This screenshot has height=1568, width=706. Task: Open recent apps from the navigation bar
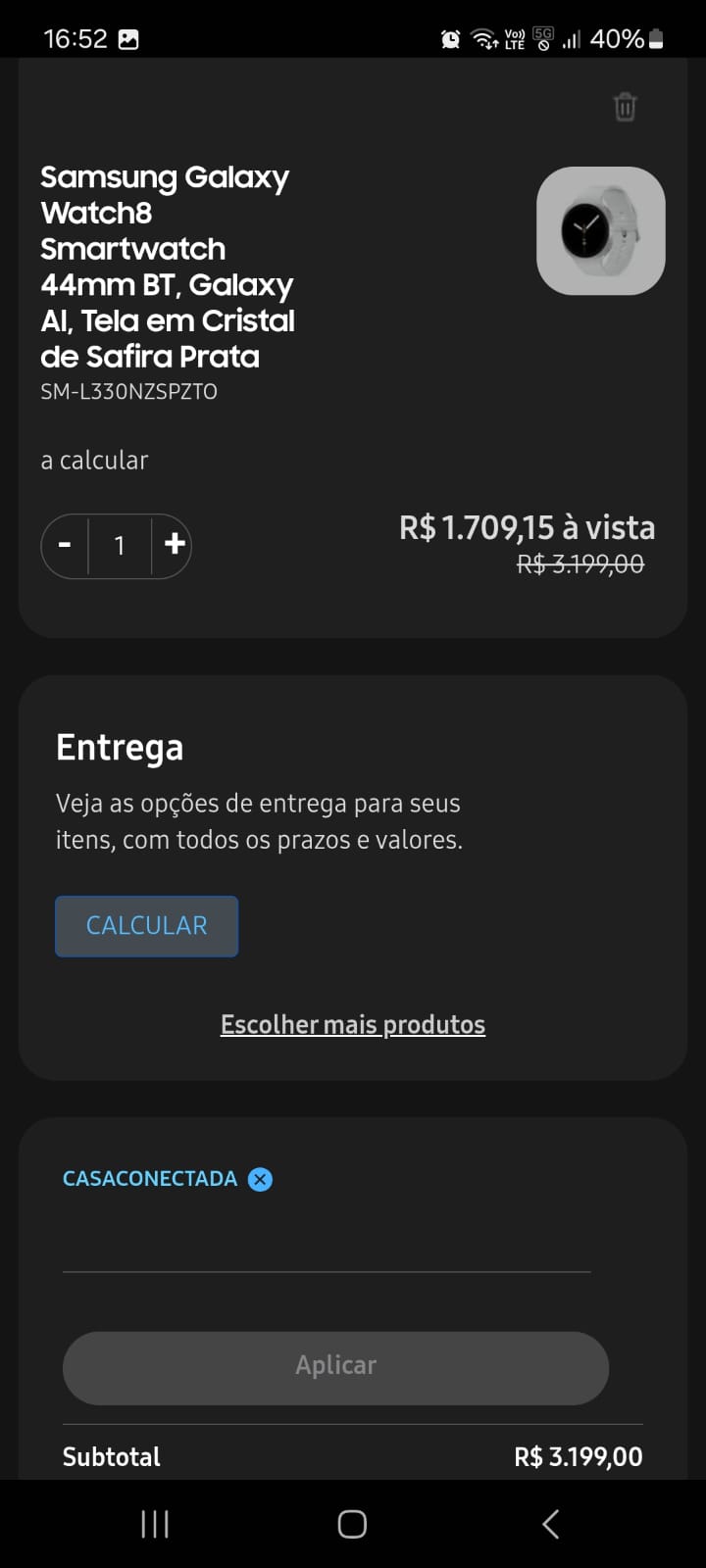(x=155, y=1524)
